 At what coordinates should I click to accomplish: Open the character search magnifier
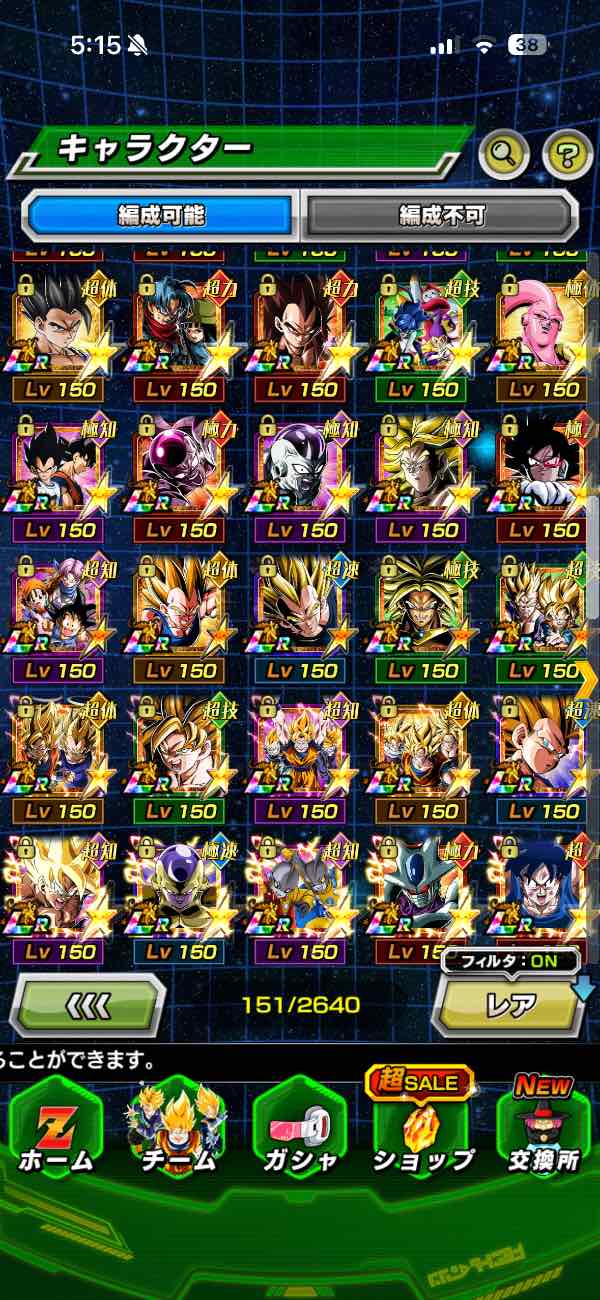[503, 154]
